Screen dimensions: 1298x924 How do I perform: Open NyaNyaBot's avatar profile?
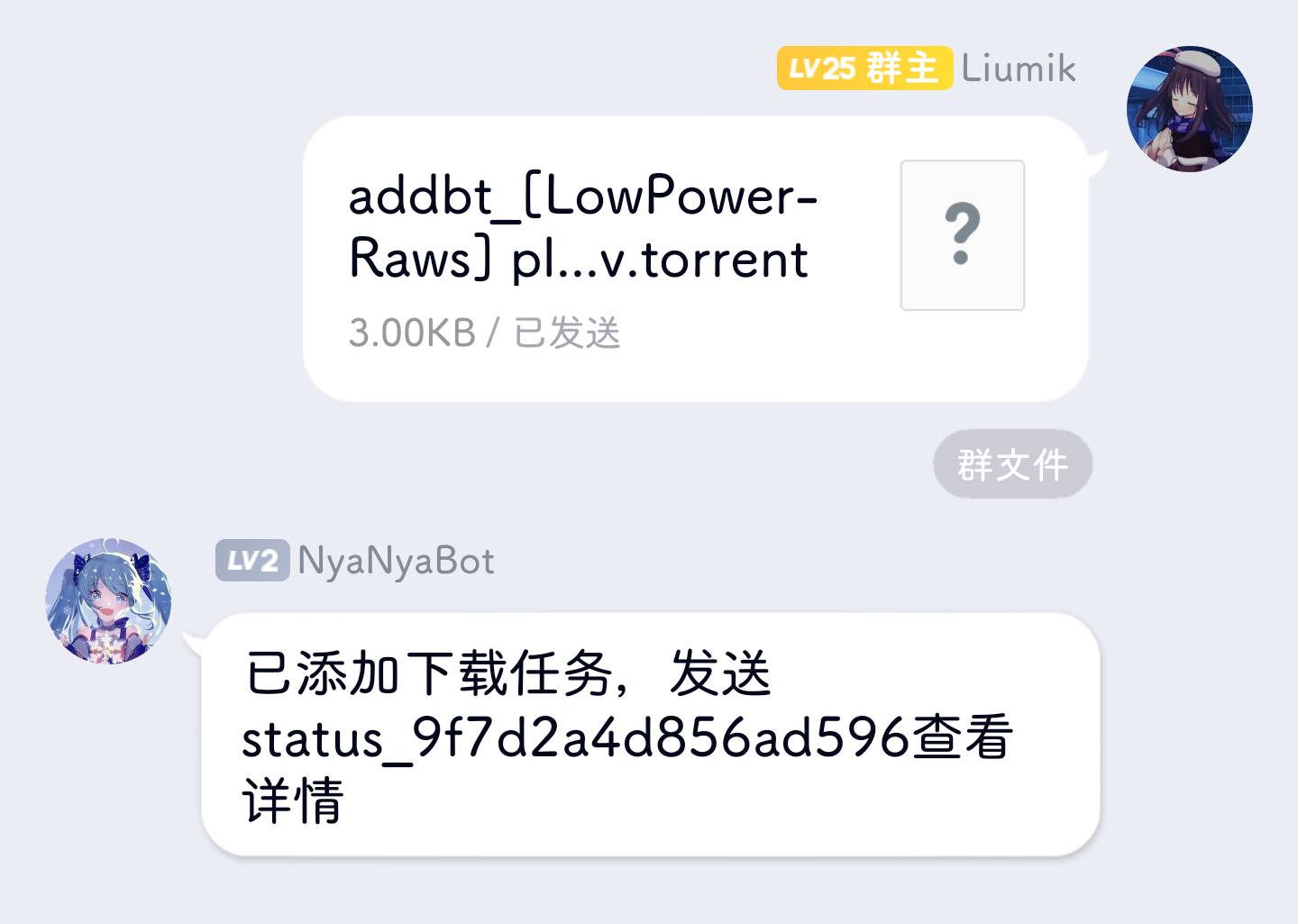pyautogui.click(x=108, y=601)
